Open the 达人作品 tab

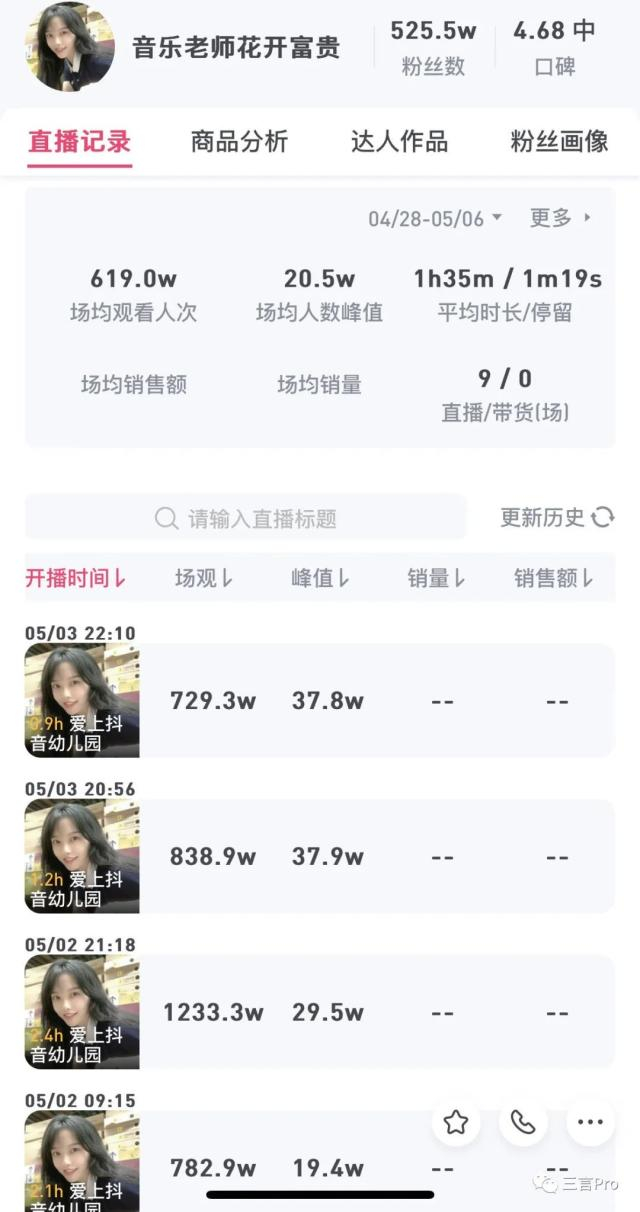pyautogui.click(x=399, y=141)
